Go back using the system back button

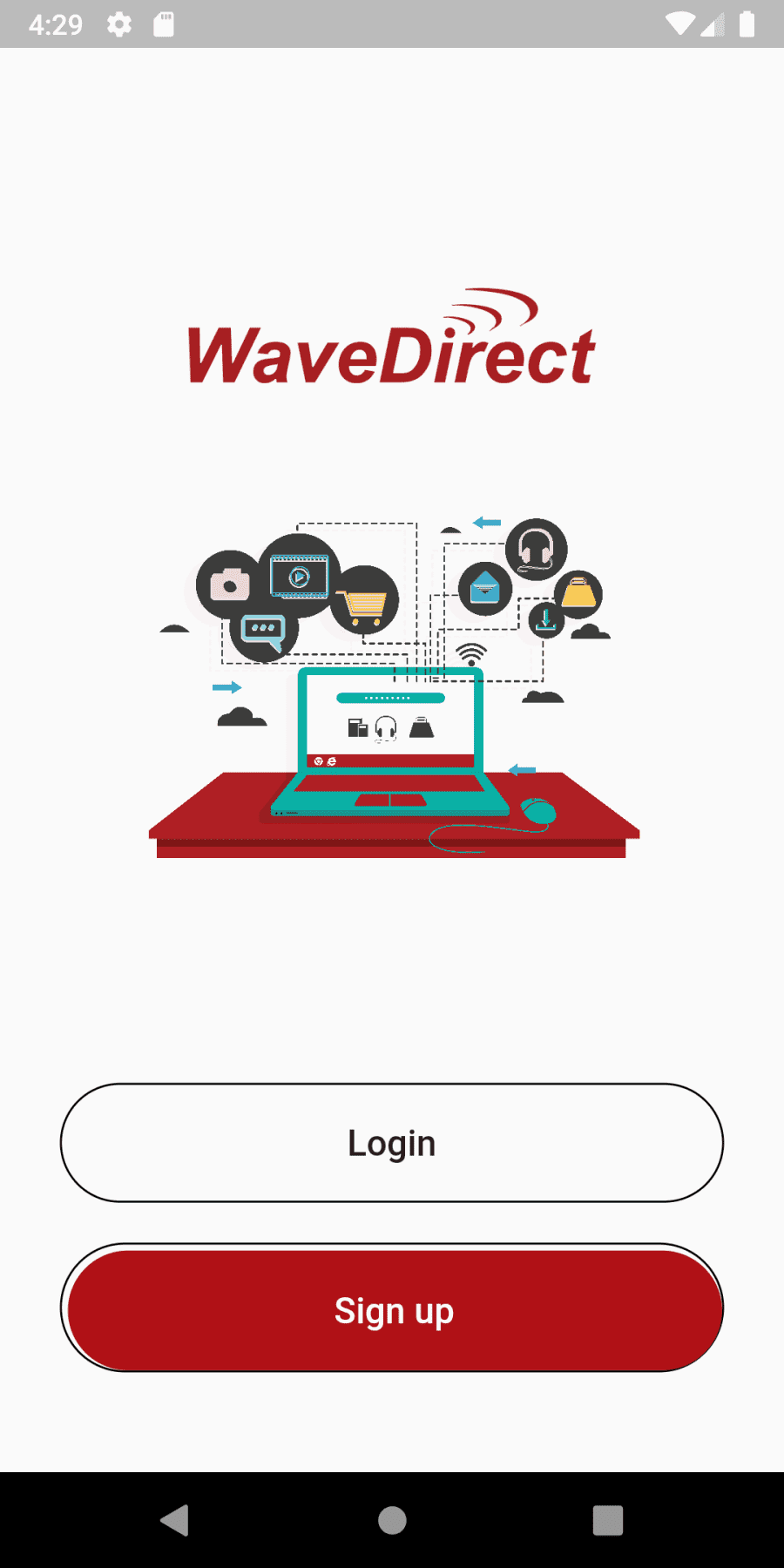175,1520
